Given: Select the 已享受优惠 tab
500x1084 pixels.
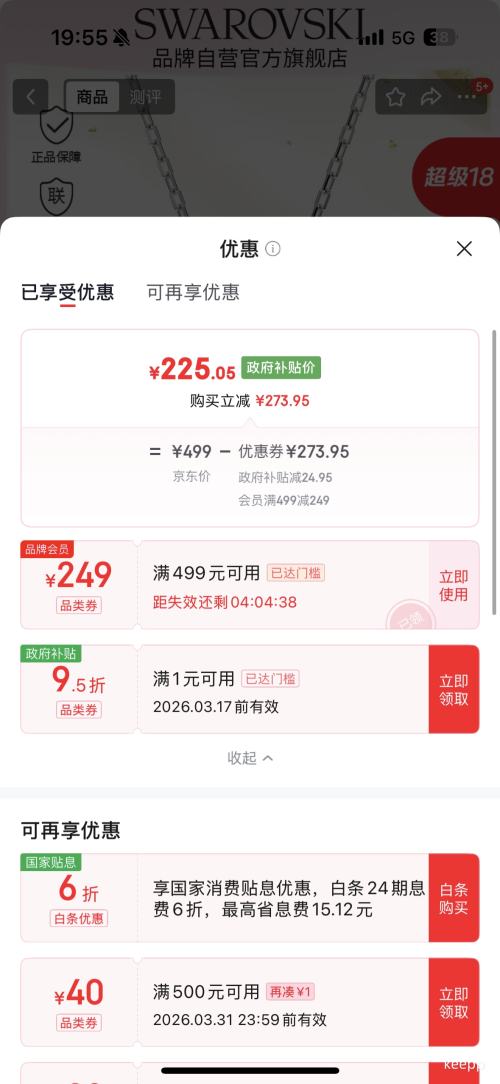Looking at the screenshot, I should click(68, 292).
